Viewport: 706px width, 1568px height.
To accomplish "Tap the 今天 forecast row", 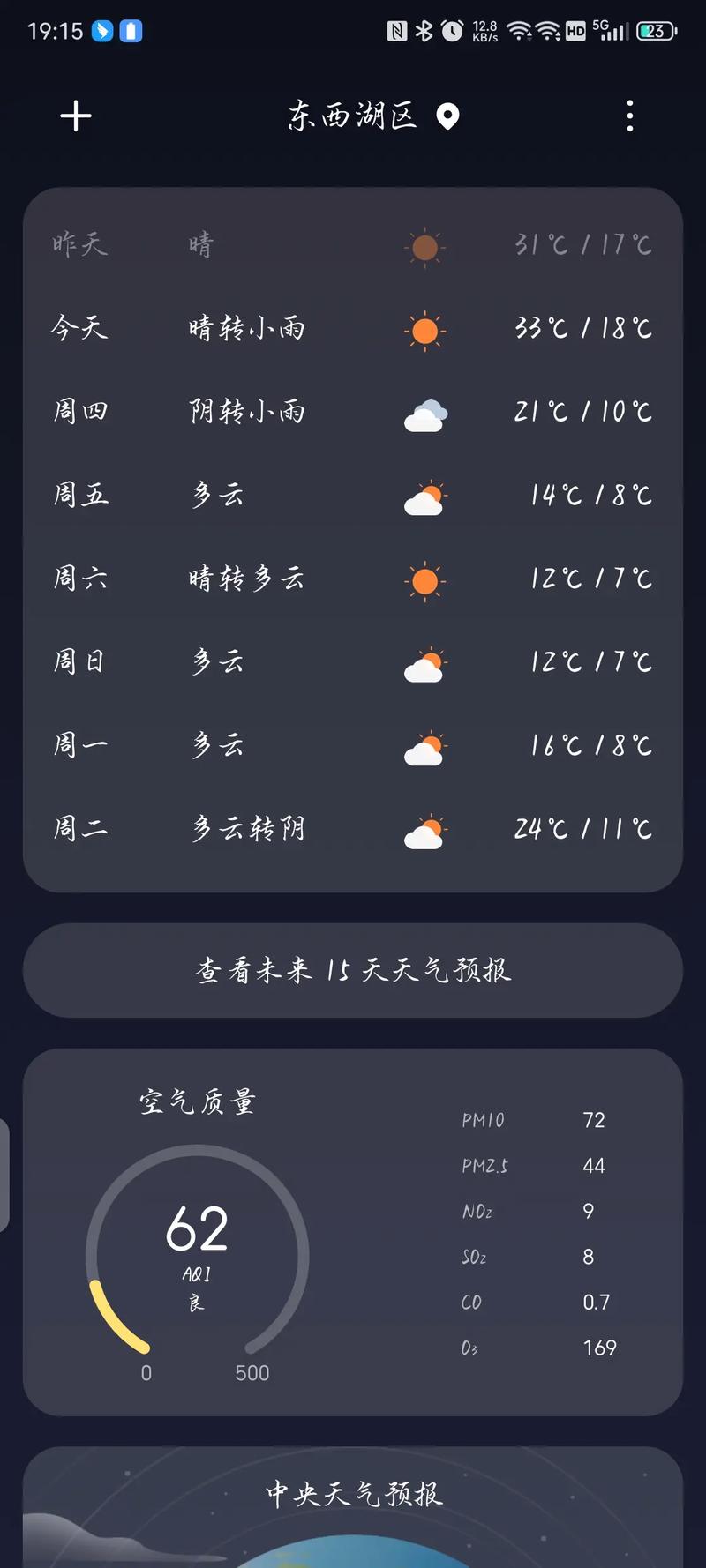I will click(353, 330).
